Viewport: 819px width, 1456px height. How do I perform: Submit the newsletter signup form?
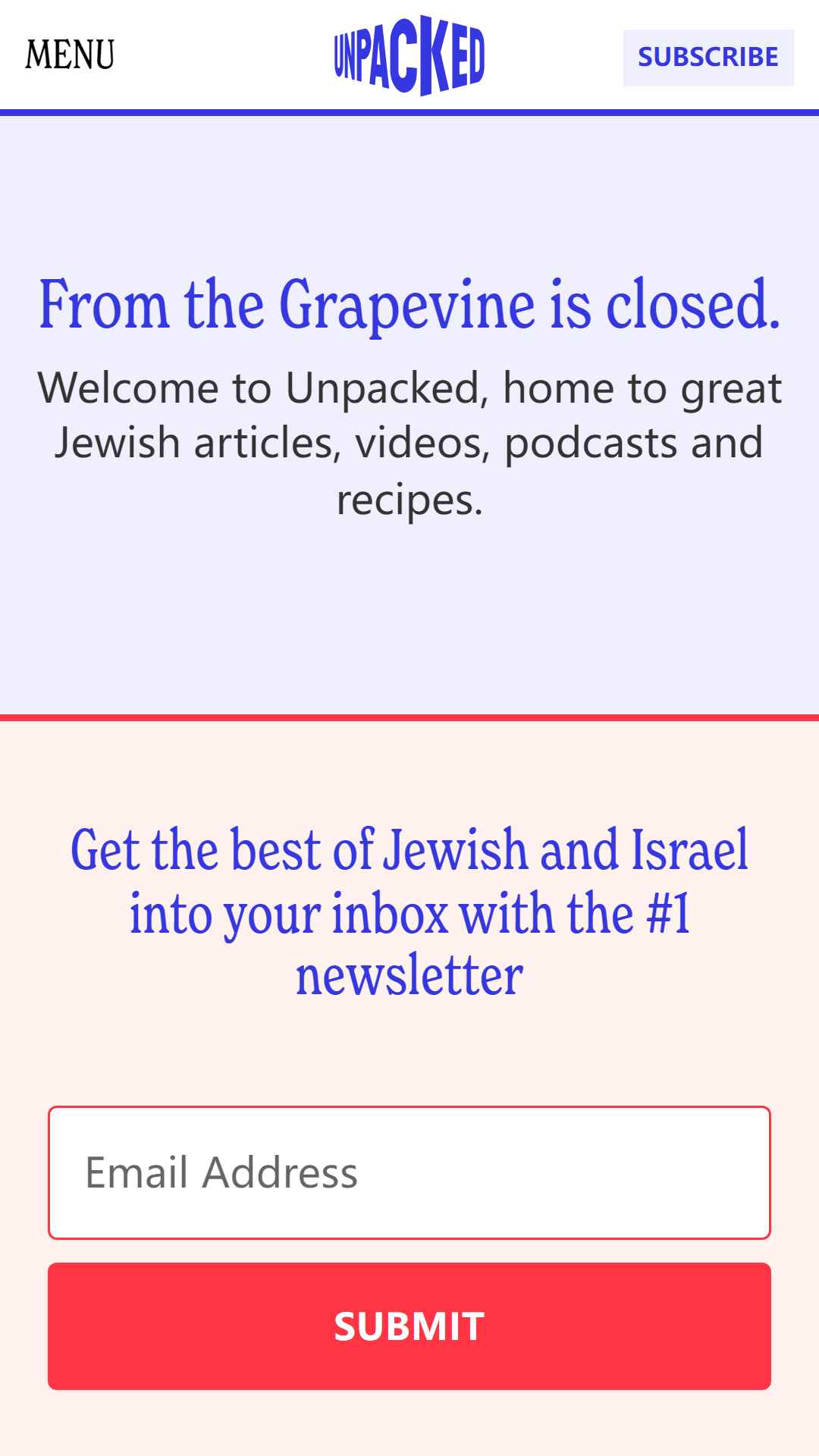(x=409, y=1326)
